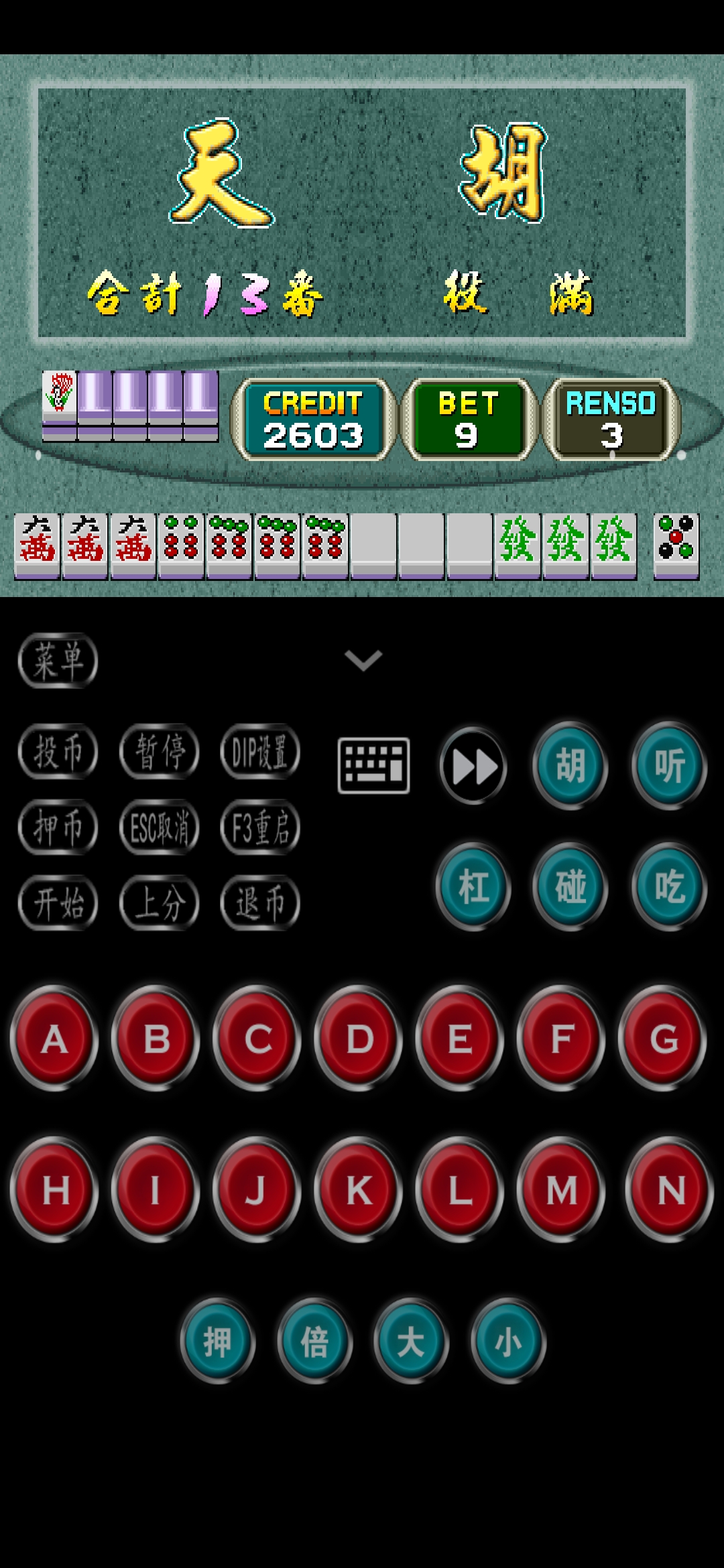Toggle fast-forward playback

473,766
